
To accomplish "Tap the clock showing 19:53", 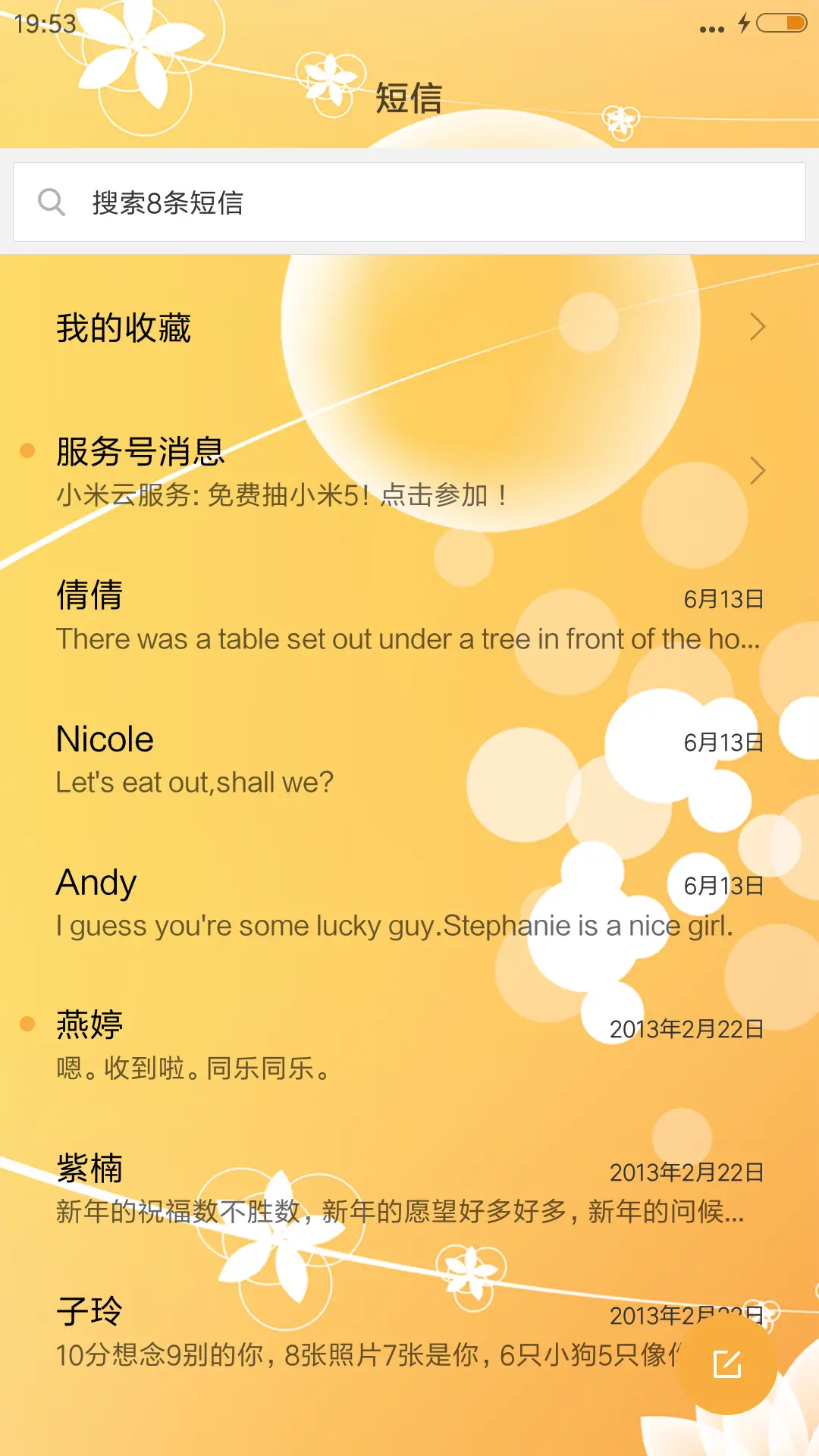I will (42, 24).
